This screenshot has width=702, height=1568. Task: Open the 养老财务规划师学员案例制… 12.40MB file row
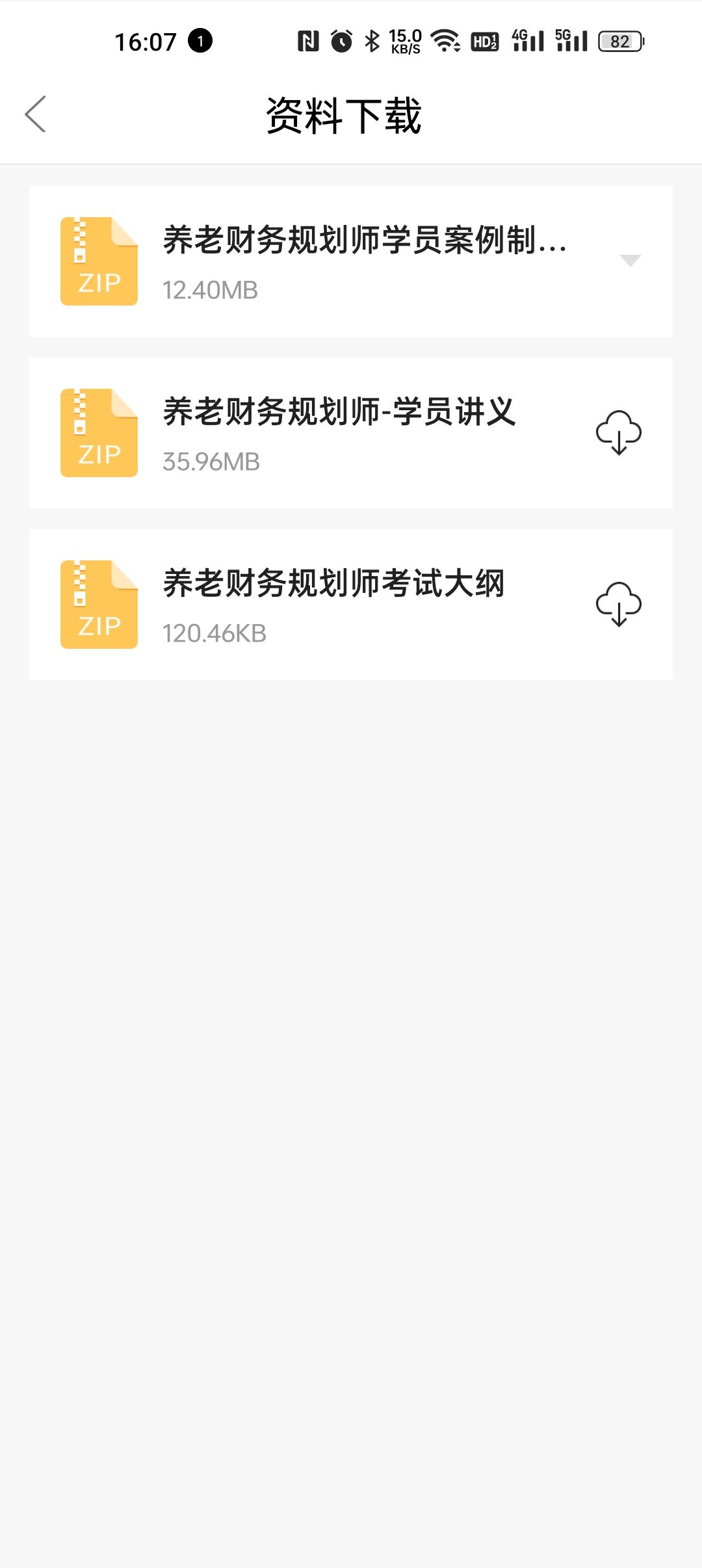coord(351,261)
